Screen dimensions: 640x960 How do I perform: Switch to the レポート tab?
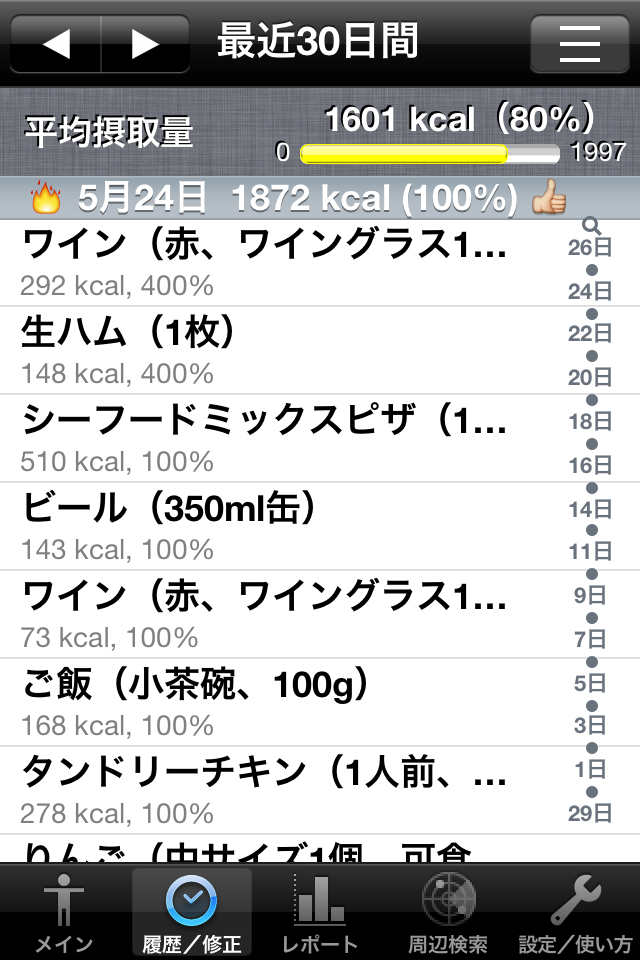(x=320, y=912)
